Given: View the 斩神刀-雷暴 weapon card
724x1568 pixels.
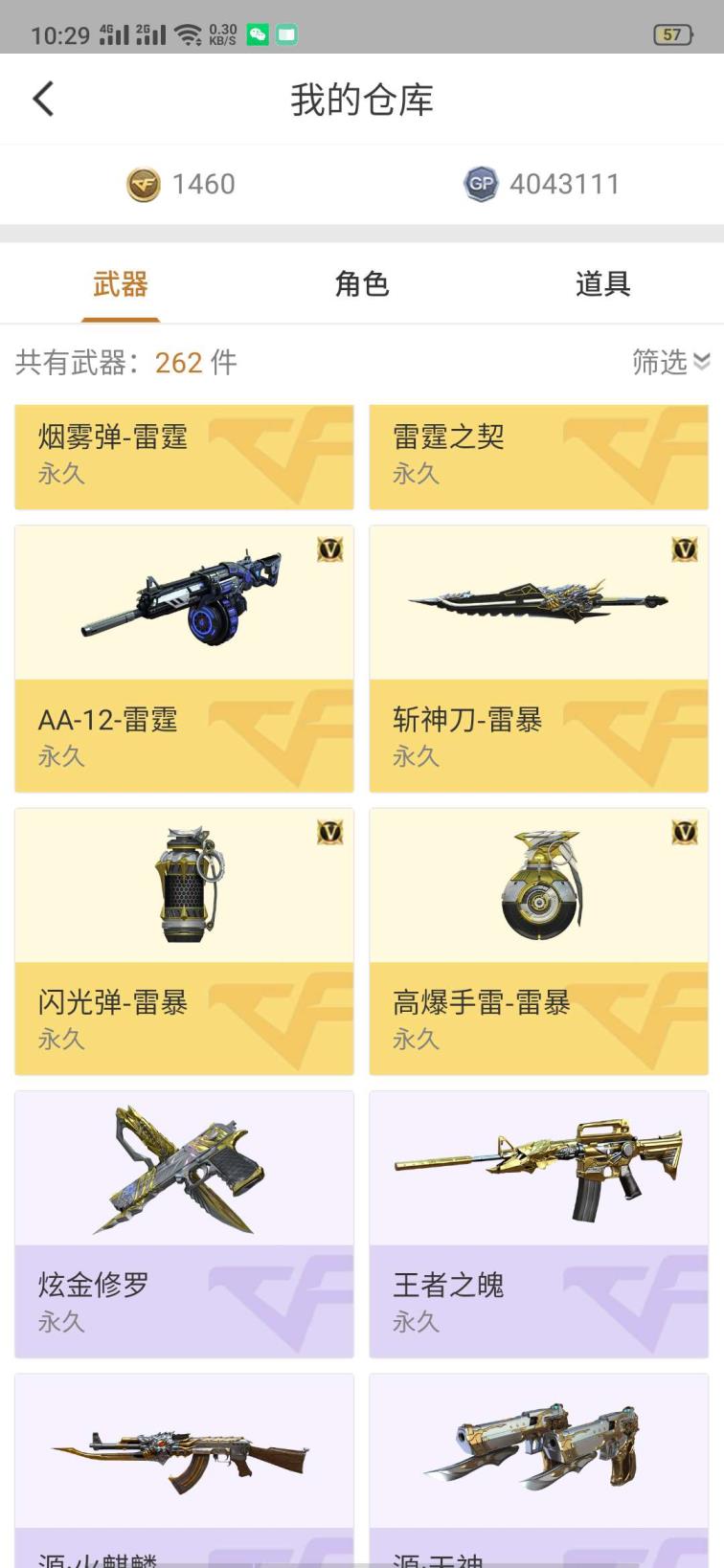Looking at the screenshot, I should point(538,659).
